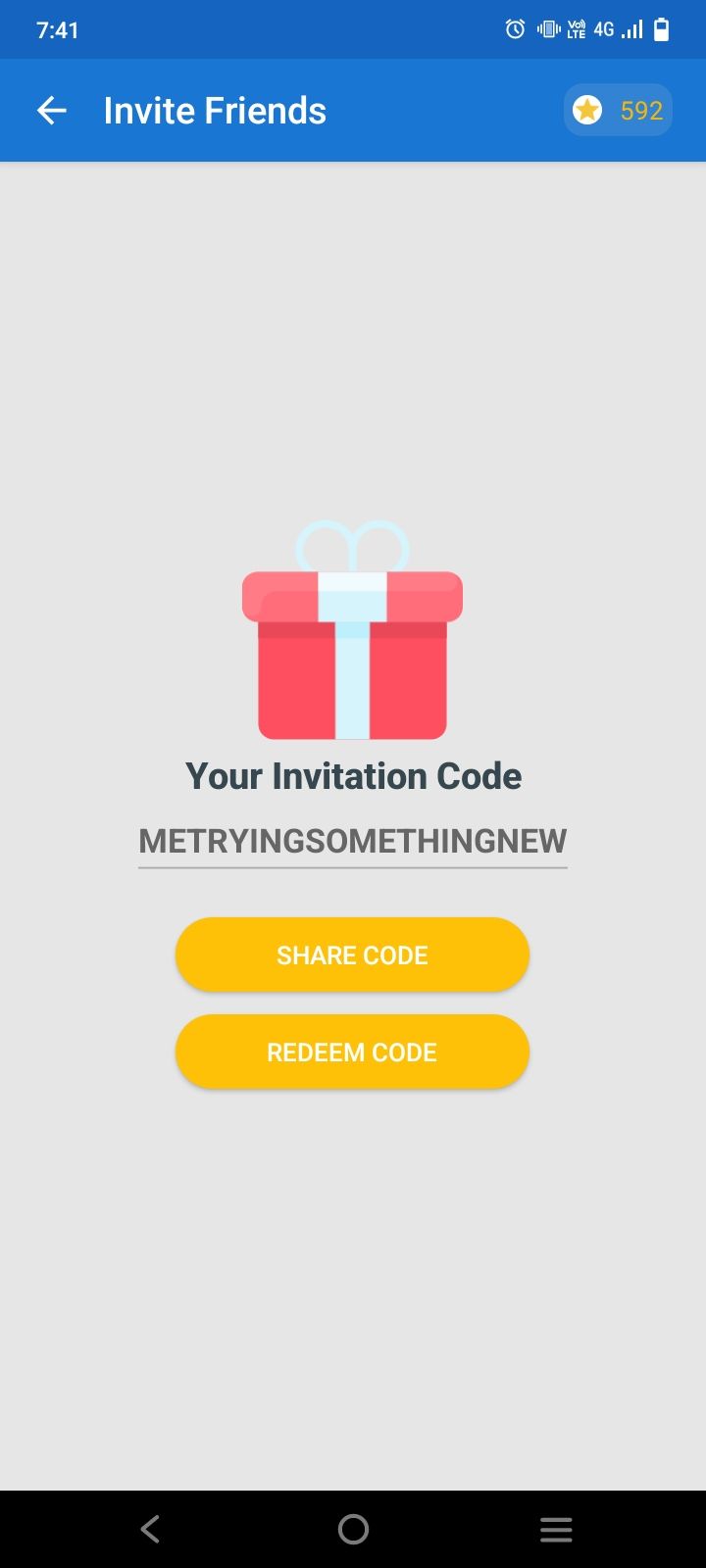Tap the Redeem Code button
This screenshot has width=706, height=1568.
(352, 1052)
